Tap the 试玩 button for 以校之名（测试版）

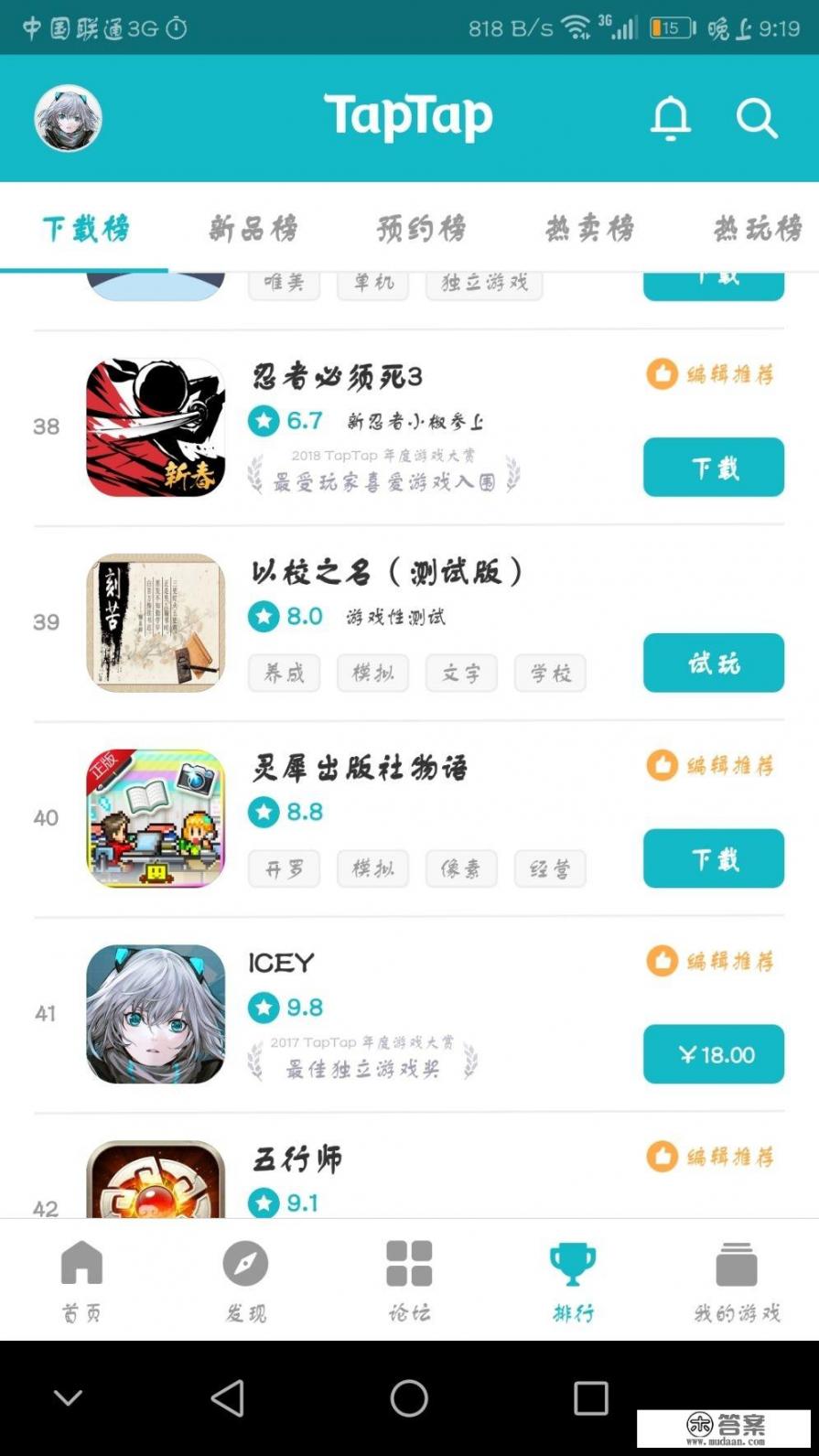713,663
